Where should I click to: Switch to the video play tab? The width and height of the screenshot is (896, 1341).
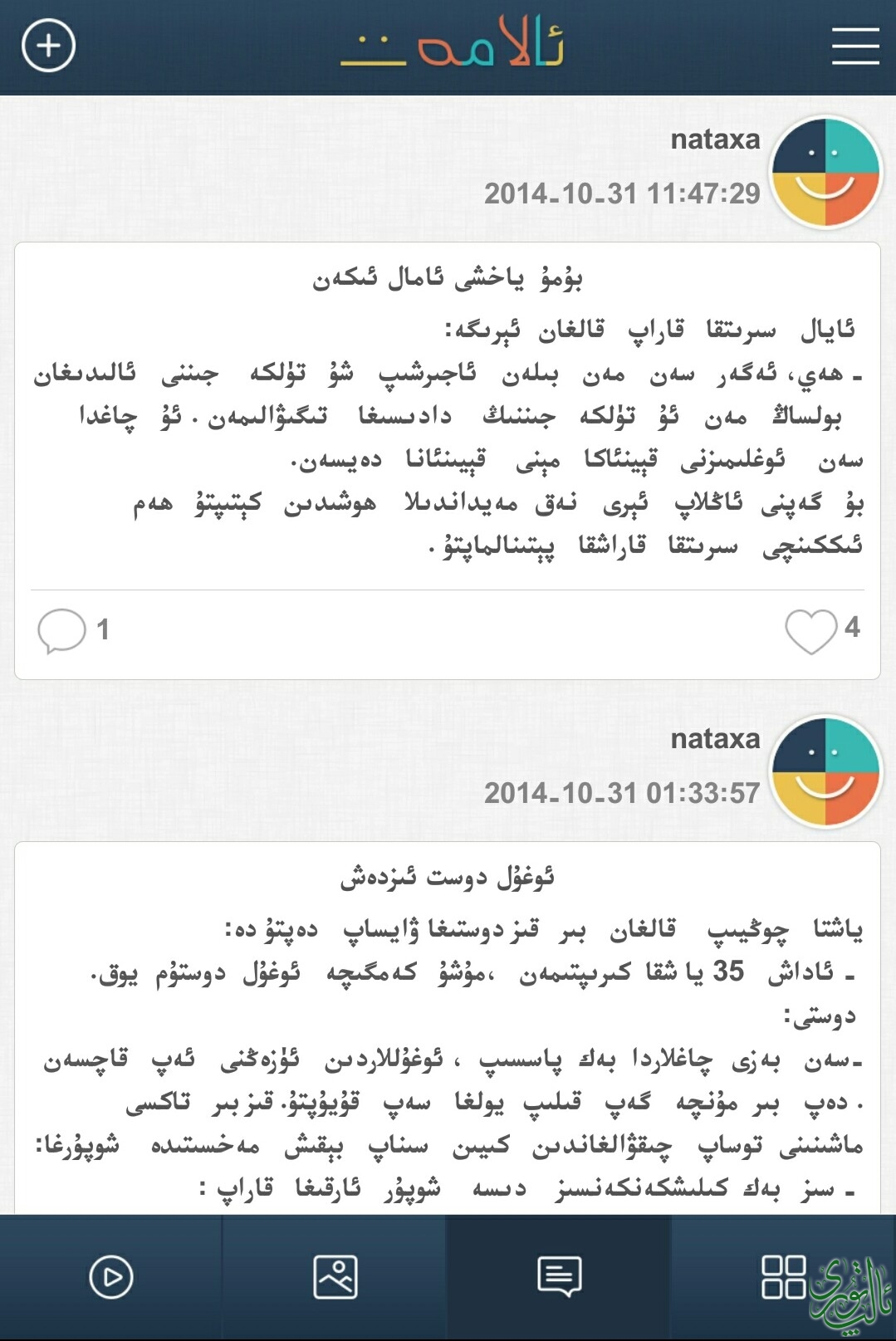coord(111,1277)
